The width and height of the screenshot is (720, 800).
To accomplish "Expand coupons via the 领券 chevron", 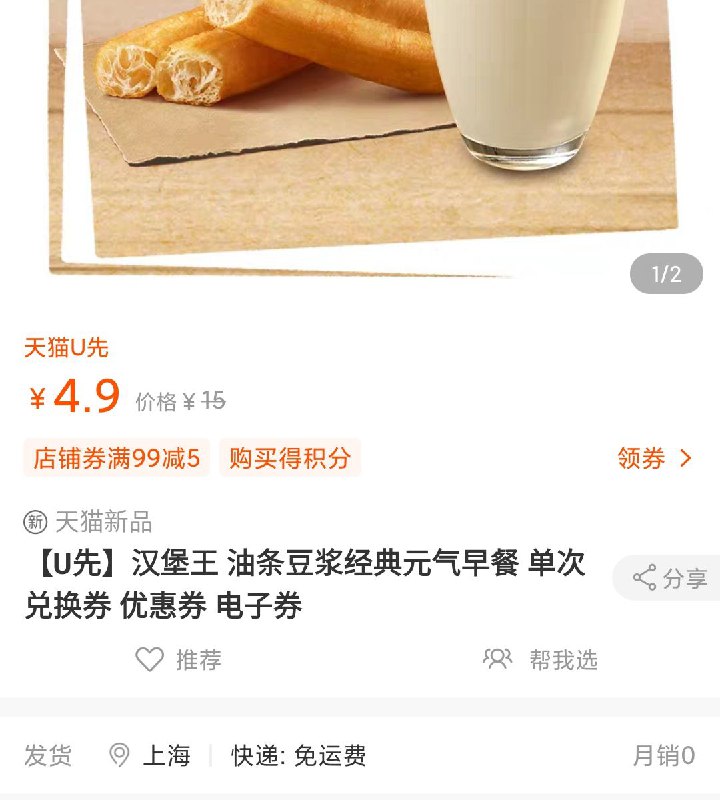I will tap(686, 458).
